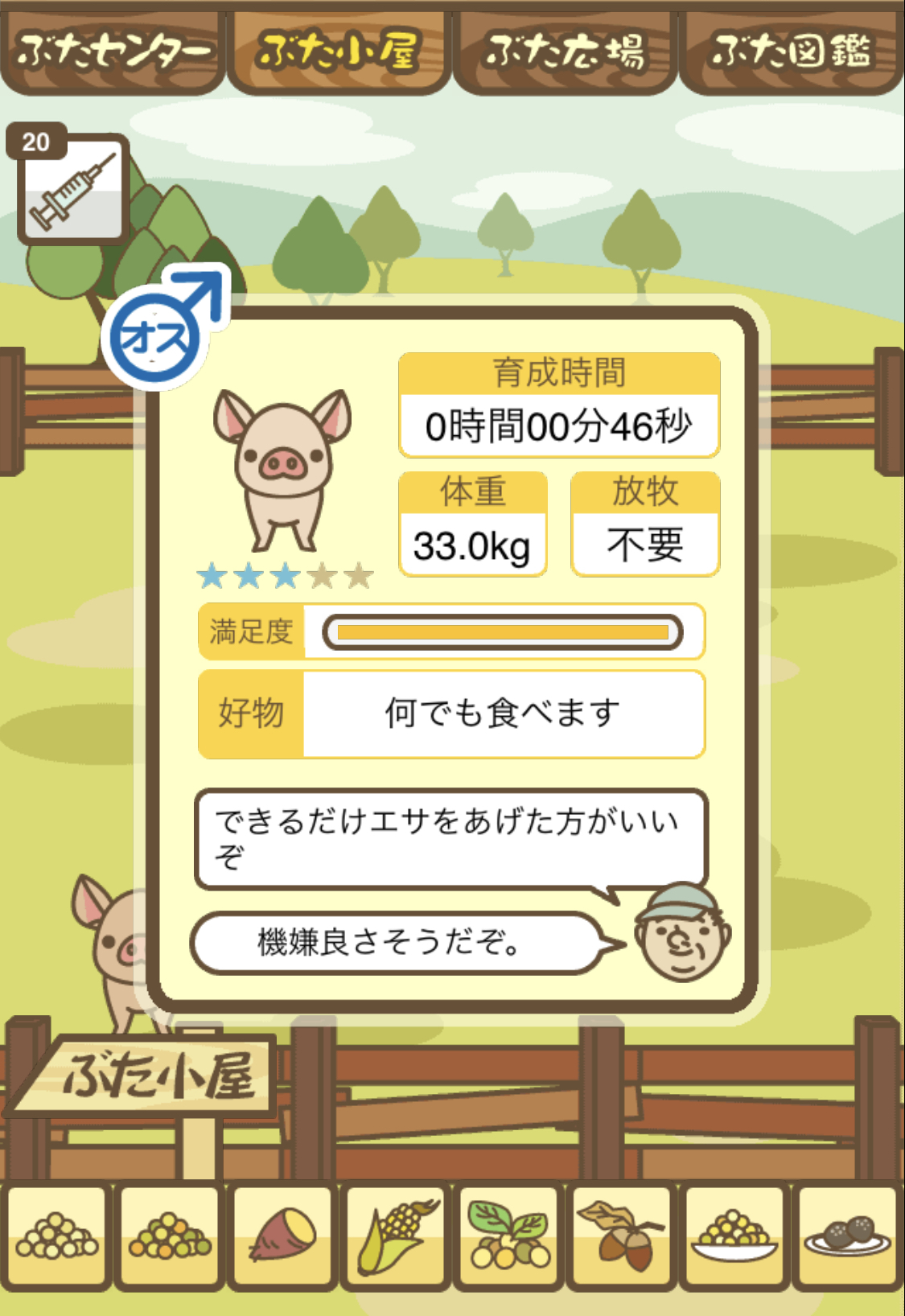The height and width of the screenshot is (1316, 905).
Task: Select the bowl of yellow beans
Action: click(735, 1236)
